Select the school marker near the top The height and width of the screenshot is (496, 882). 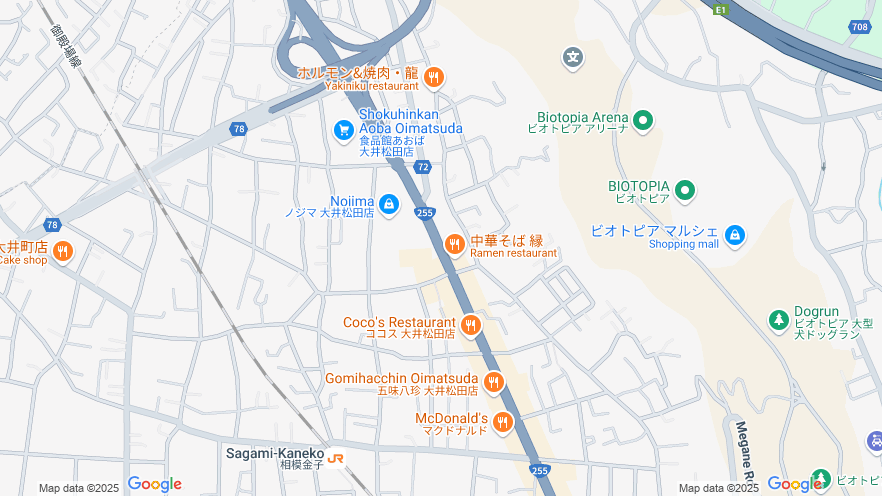click(x=573, y=57)
